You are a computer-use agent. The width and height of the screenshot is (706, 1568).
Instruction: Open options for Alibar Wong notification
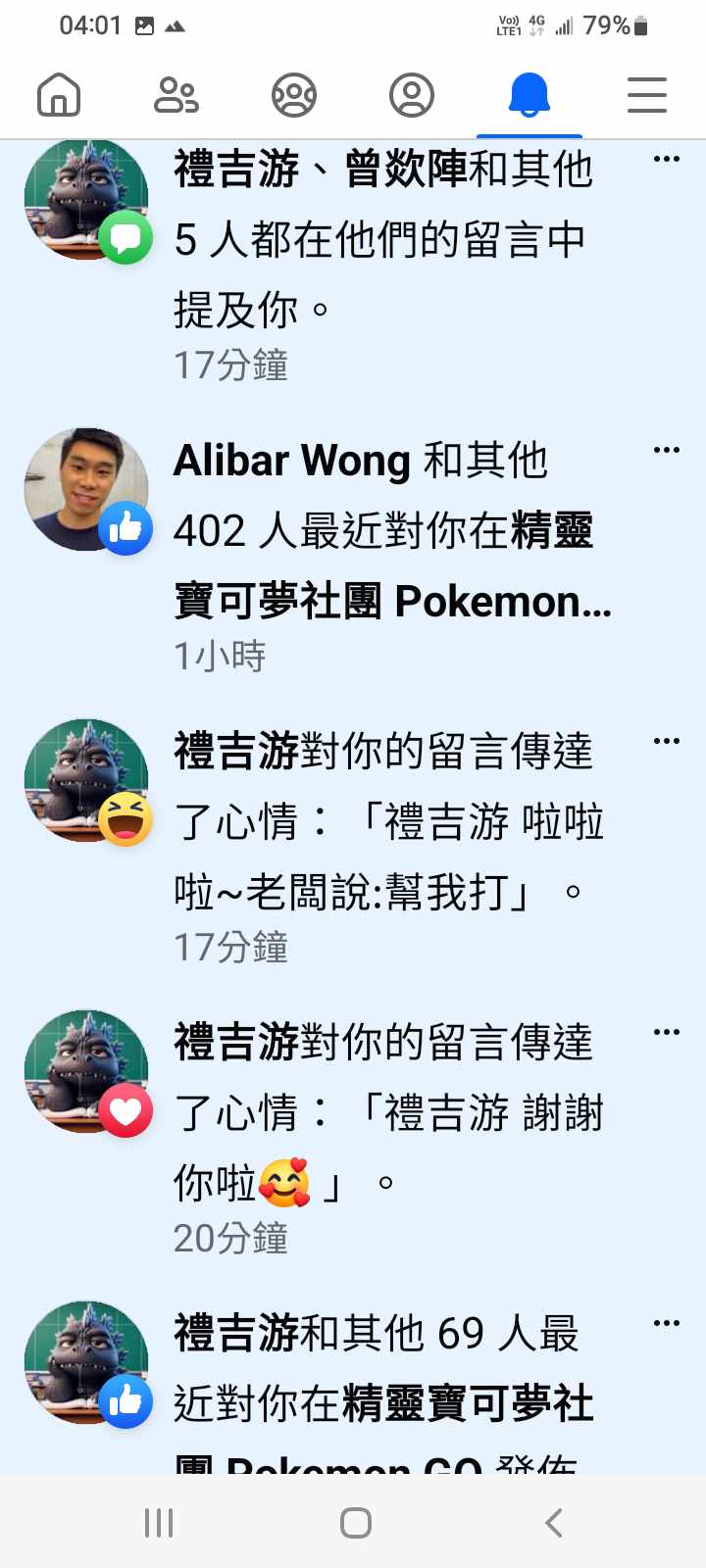667,450
